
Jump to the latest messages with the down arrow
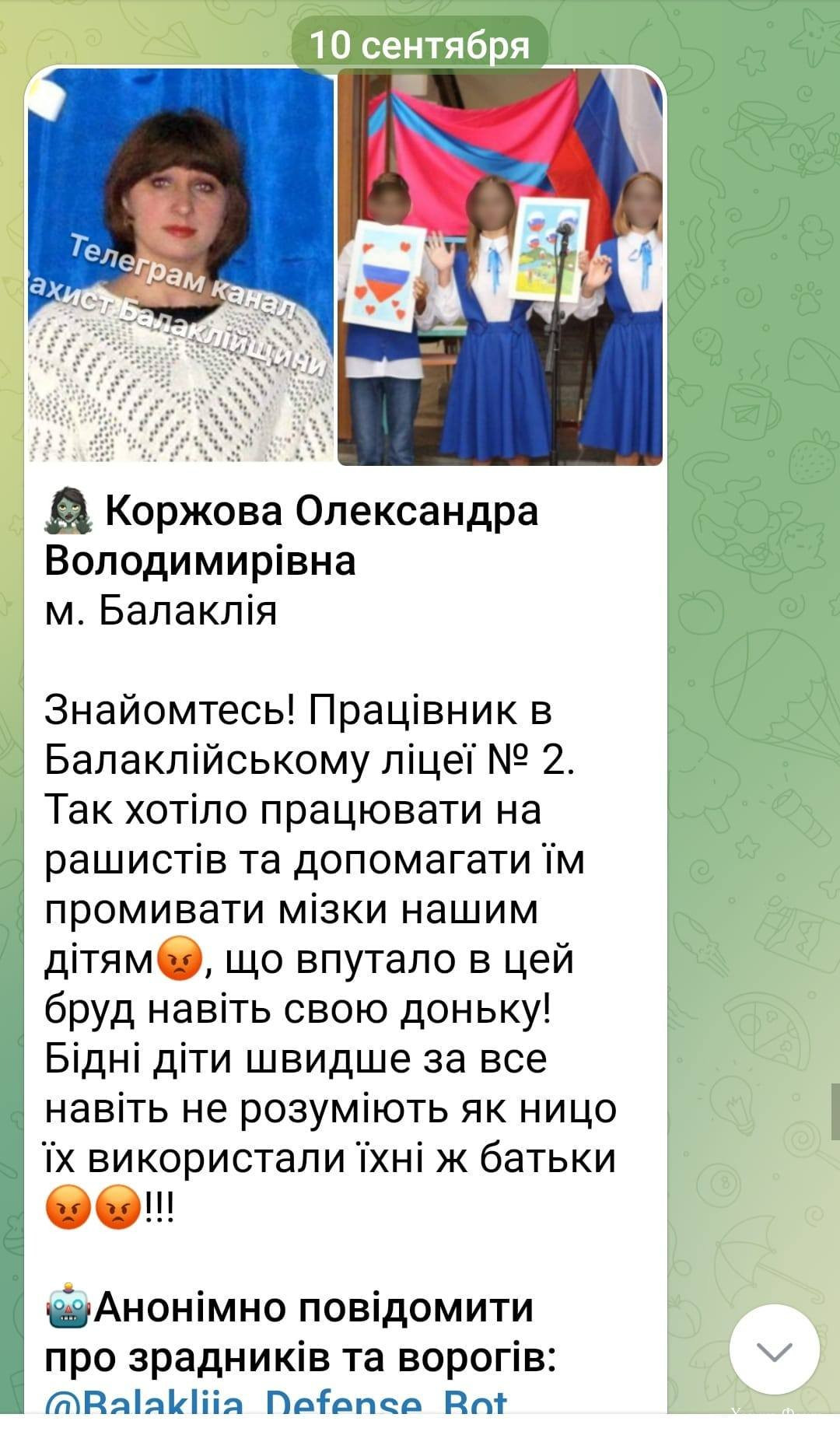click(x=774, y=1349)
